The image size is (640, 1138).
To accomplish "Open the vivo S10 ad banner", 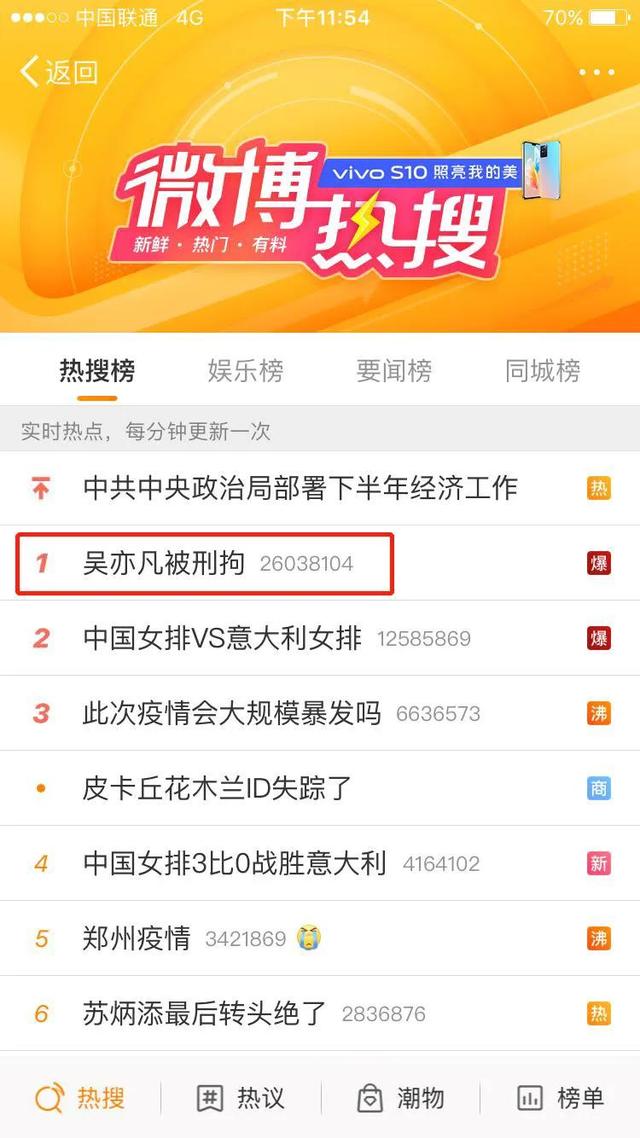I will pyautogui.click(x=440, y=170).
